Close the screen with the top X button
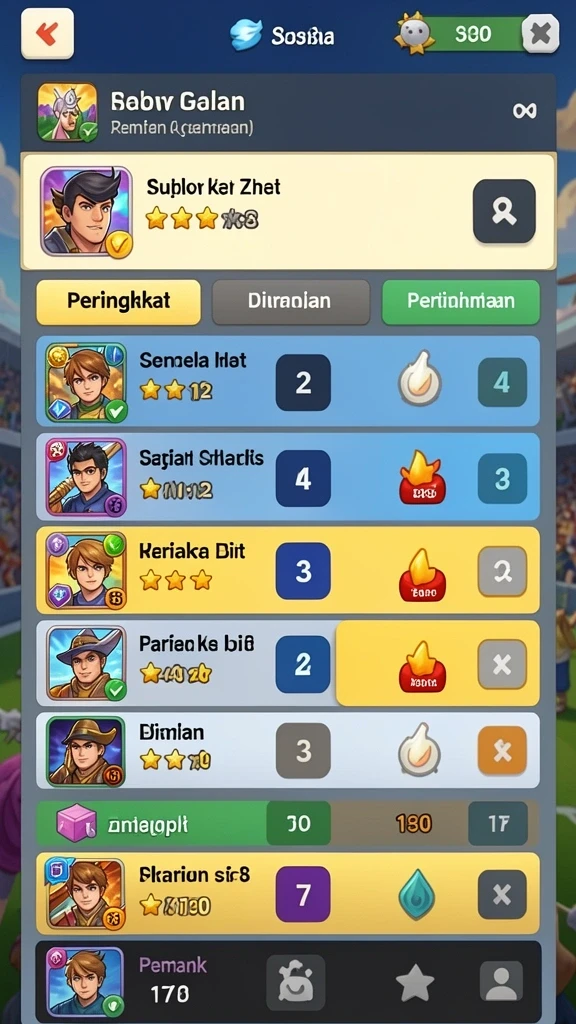The height and width of the screenshot is (1024, 576). tap(541, 33)
